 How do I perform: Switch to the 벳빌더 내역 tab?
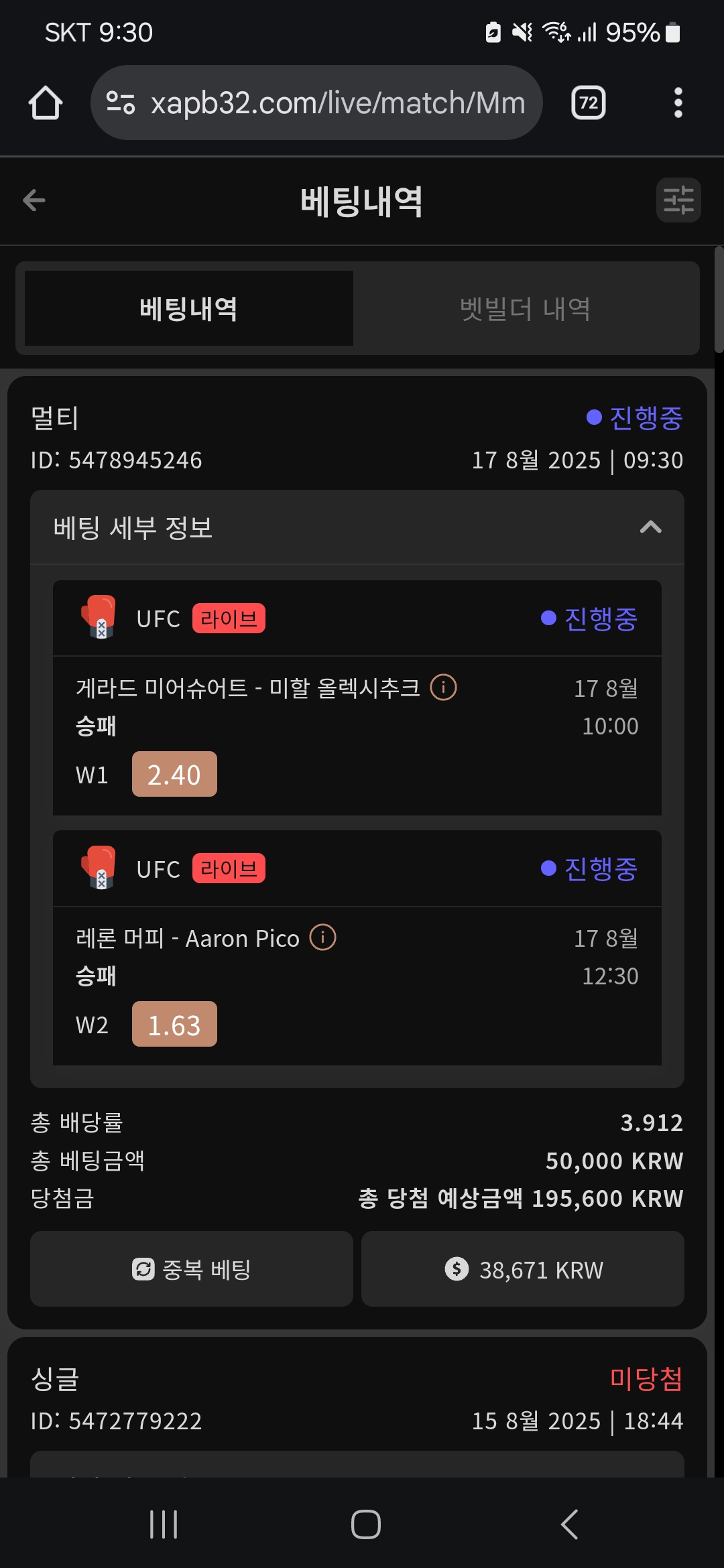point(525,308)
